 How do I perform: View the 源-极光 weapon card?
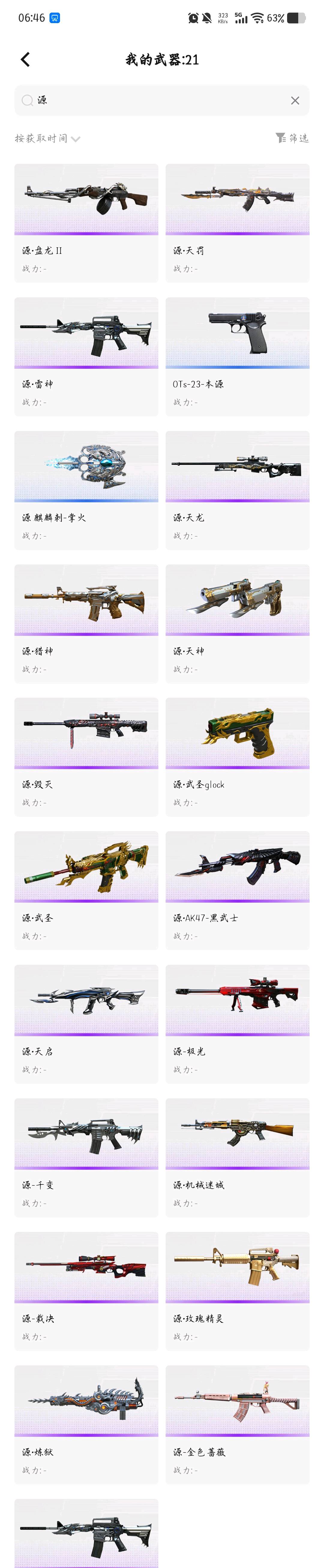click(238, 1024)
